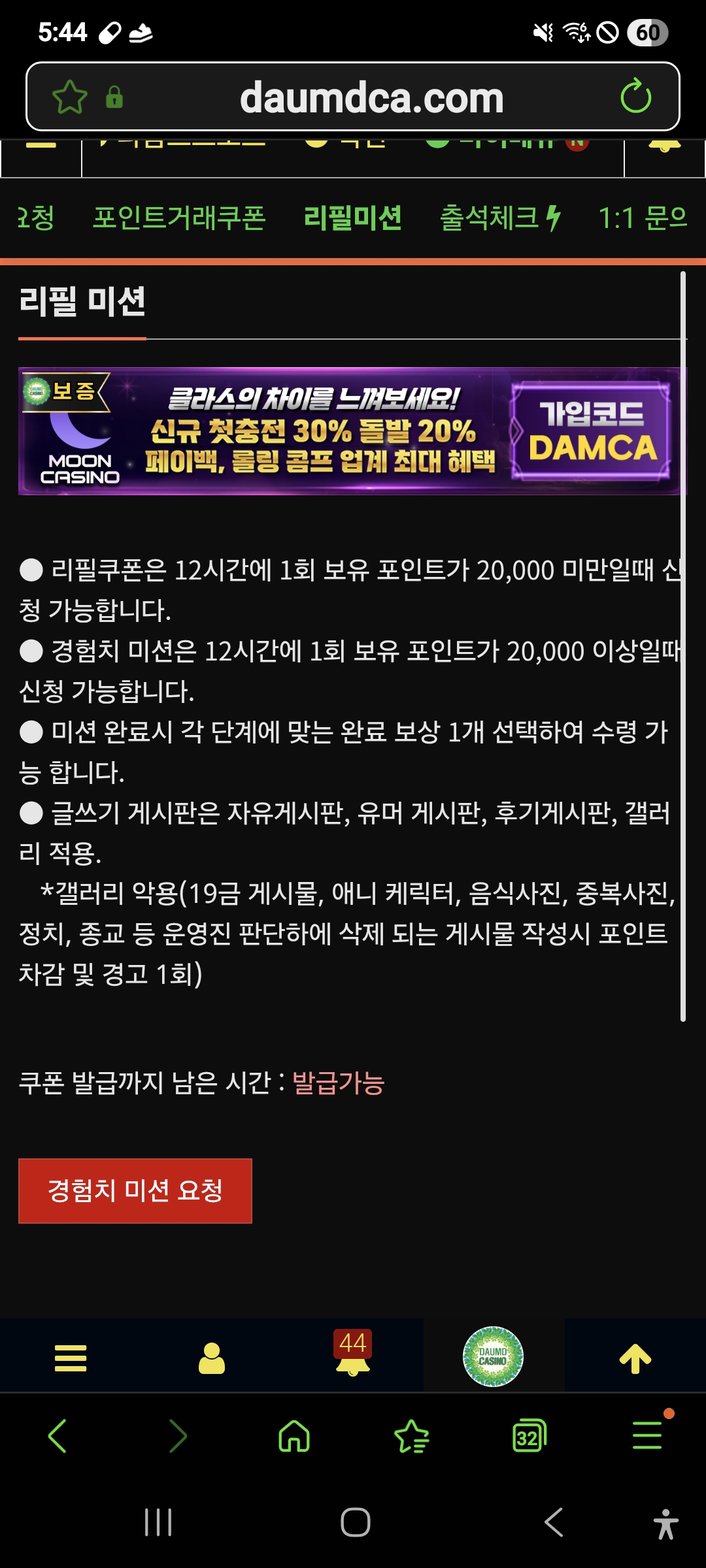Viewport: 706px width, 1568px height.
Task: Tap the Daumd Casino logo button
Action: [493, 1356]
